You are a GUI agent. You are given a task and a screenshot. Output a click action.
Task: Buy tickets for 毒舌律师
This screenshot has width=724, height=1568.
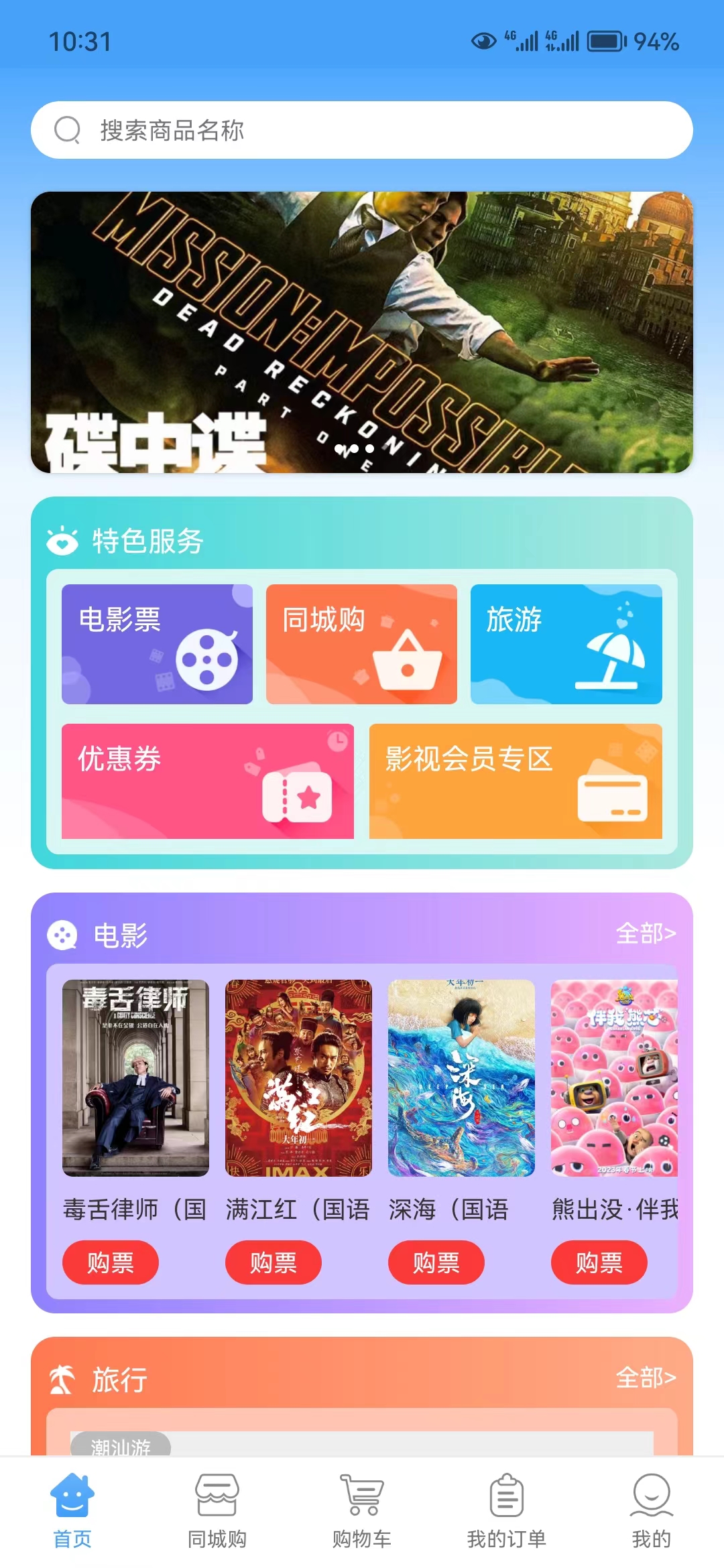pyautogui.click(x=111, y=1262)
